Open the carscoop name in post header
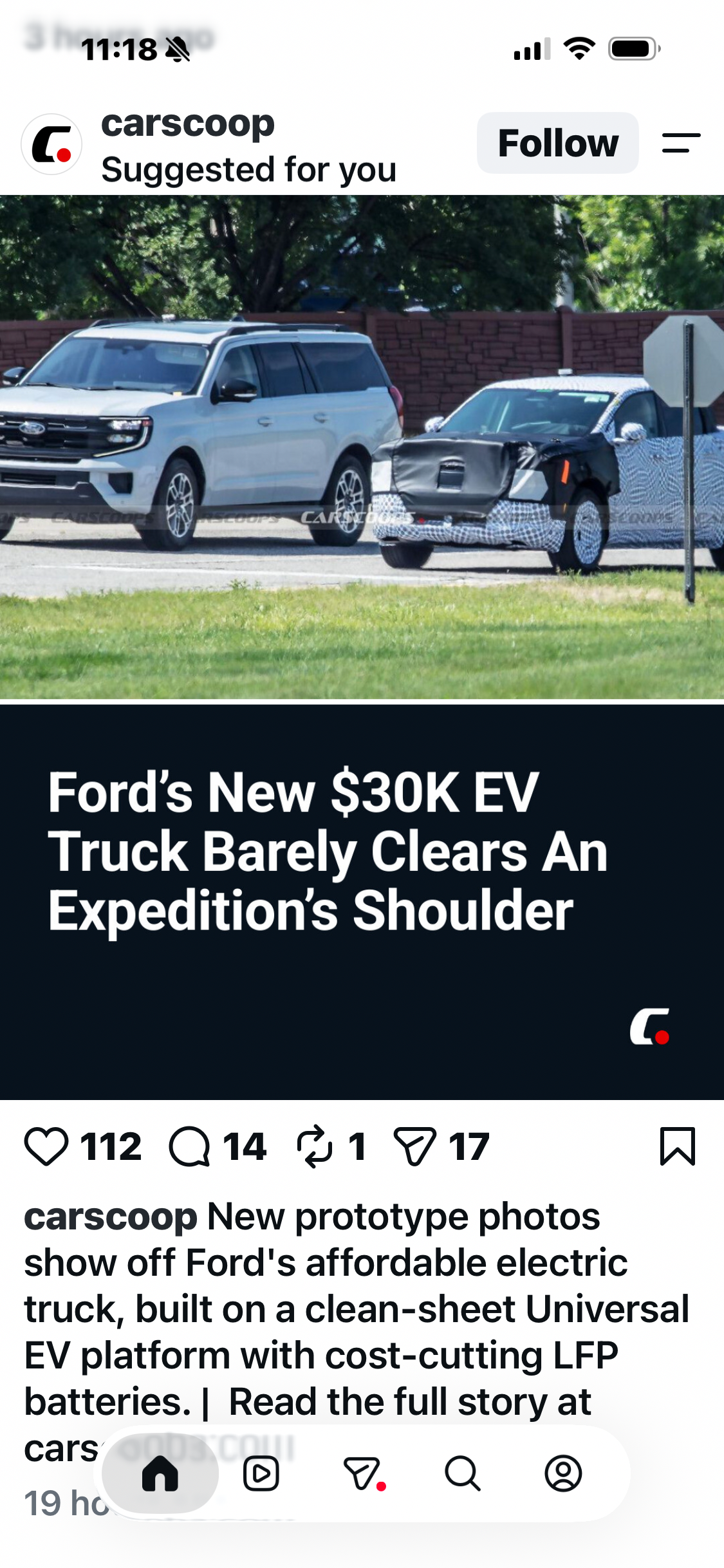The width and height of the screenshot is (724, 1568). point(188,124)
